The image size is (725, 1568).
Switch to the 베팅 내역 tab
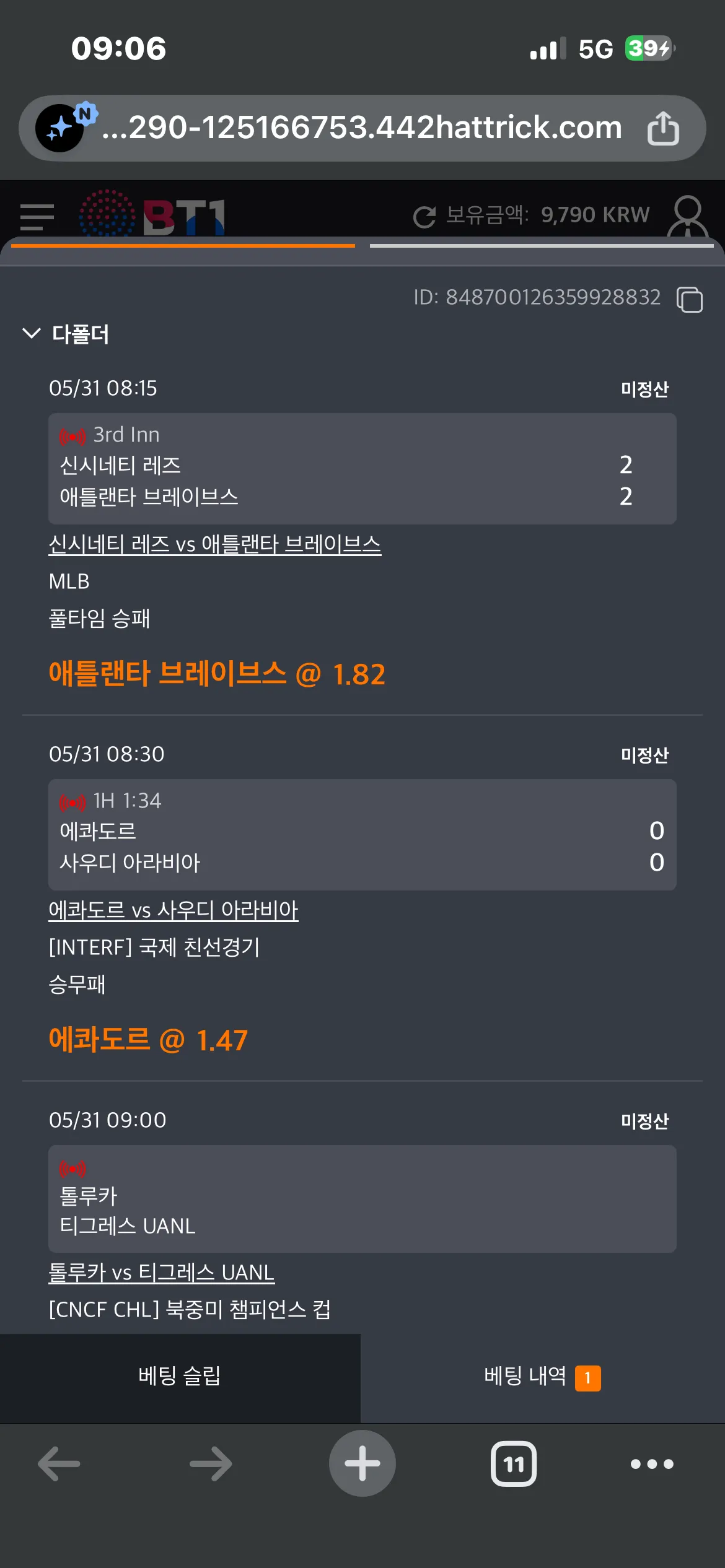pyautogui.click(x=543, y=1376)
